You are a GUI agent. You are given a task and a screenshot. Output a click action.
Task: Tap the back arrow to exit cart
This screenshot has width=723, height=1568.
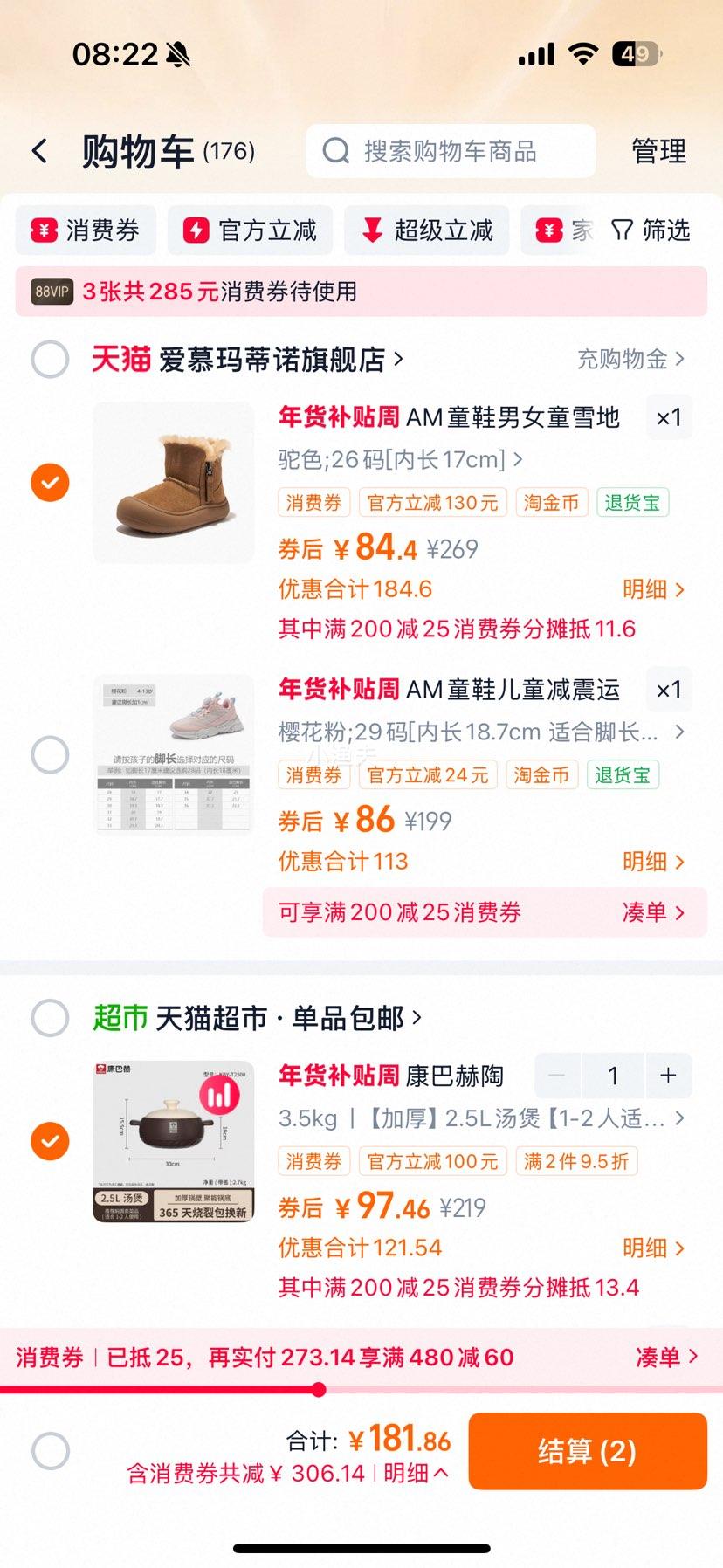pyautogui.click(x=39, y=150)
